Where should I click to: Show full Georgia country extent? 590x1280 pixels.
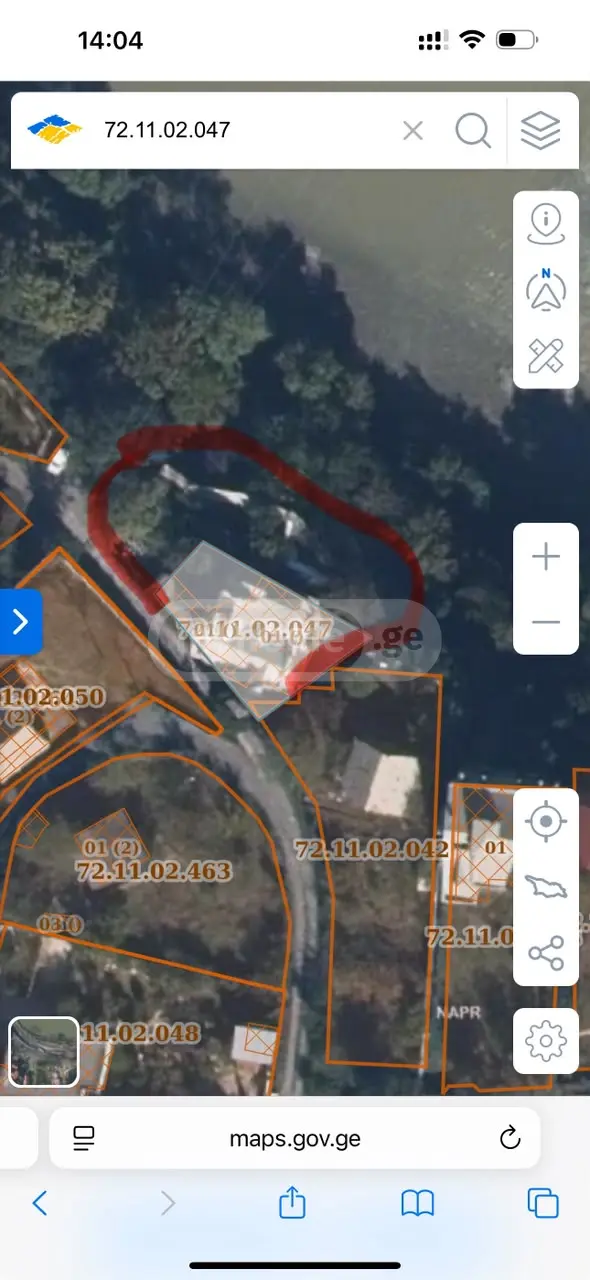click(546, 886)
